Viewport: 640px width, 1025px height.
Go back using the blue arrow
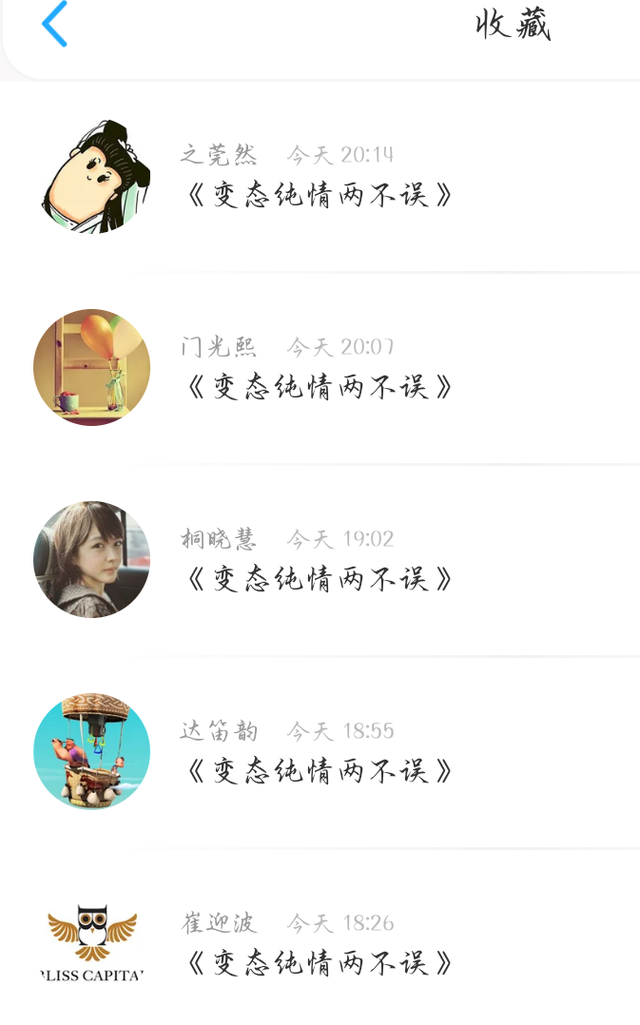coord(55,24)
